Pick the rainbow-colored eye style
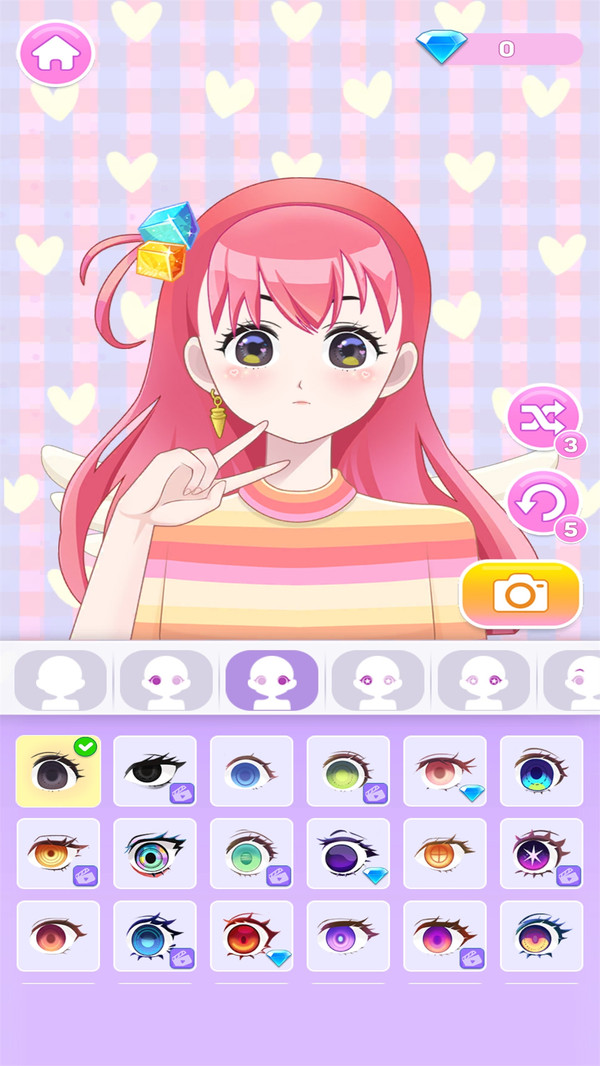This screenshot has width=600, height=1066. coord(155,854)
